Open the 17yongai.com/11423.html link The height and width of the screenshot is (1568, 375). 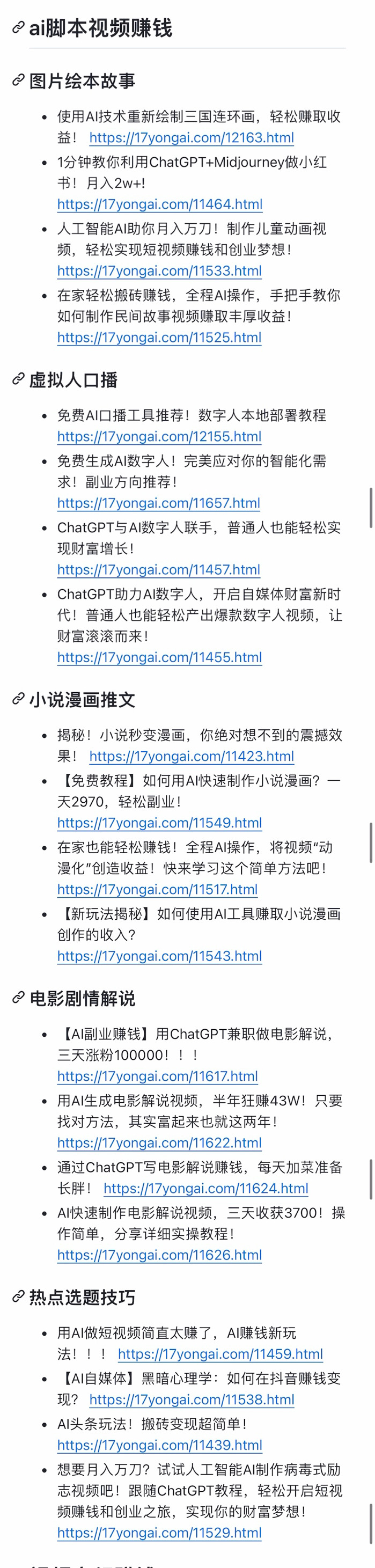coord(192,756)
